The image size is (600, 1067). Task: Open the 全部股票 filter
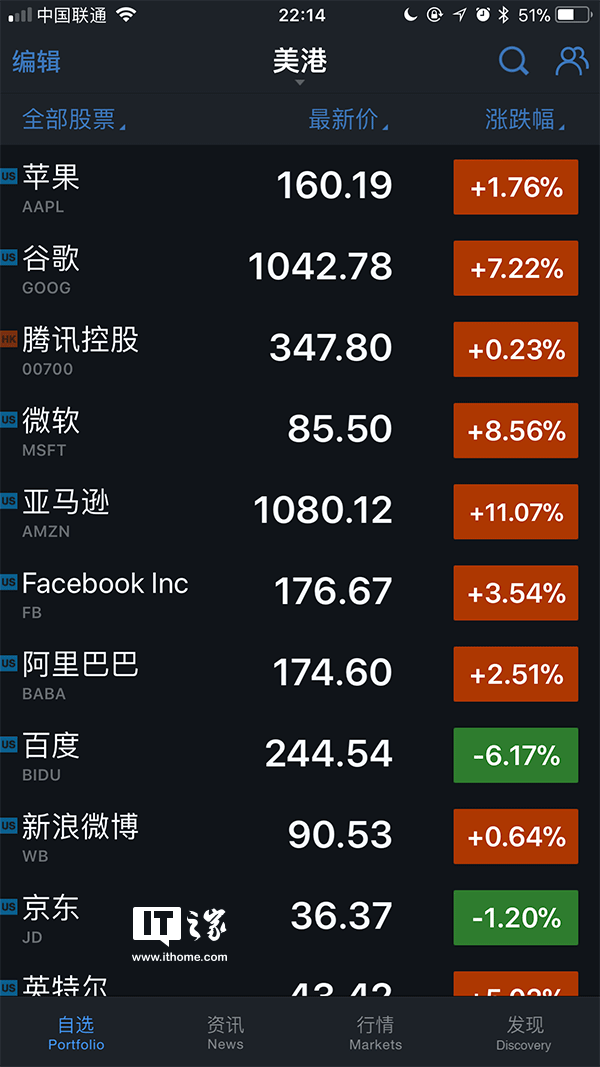tap(73, 119)
